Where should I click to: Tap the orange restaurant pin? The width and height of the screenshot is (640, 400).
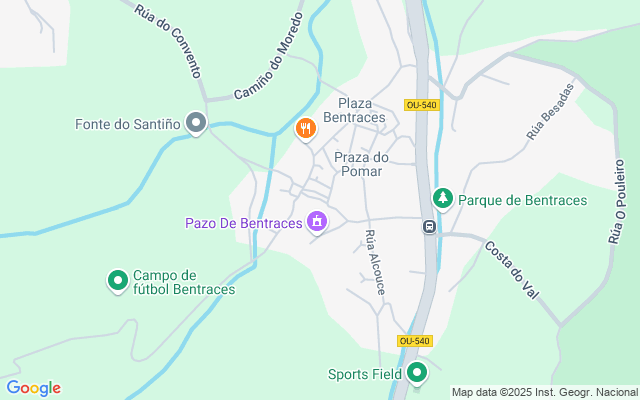[306, 128]
